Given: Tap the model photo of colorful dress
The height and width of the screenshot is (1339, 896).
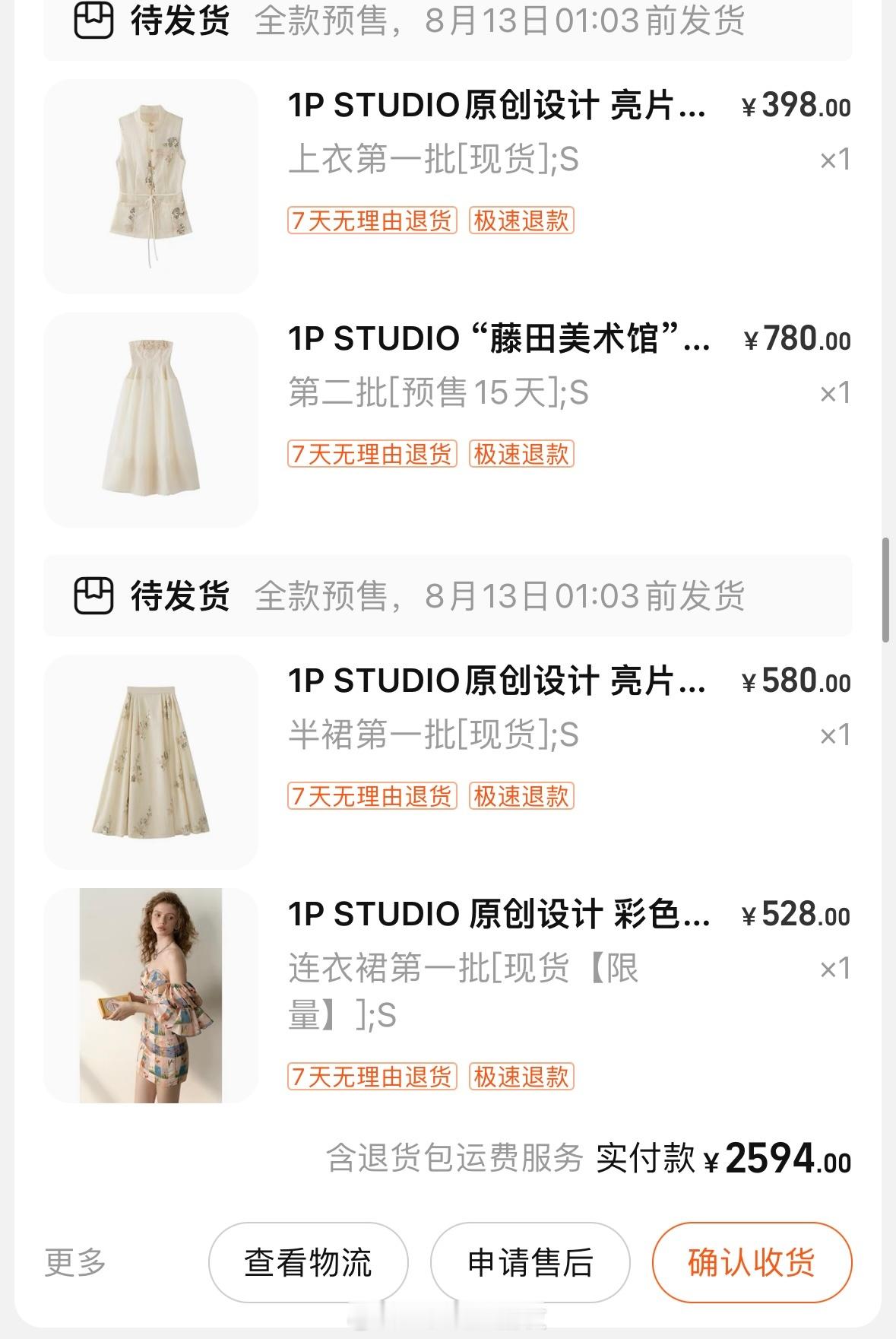Looking at the screenshot, I should [151, 995].
